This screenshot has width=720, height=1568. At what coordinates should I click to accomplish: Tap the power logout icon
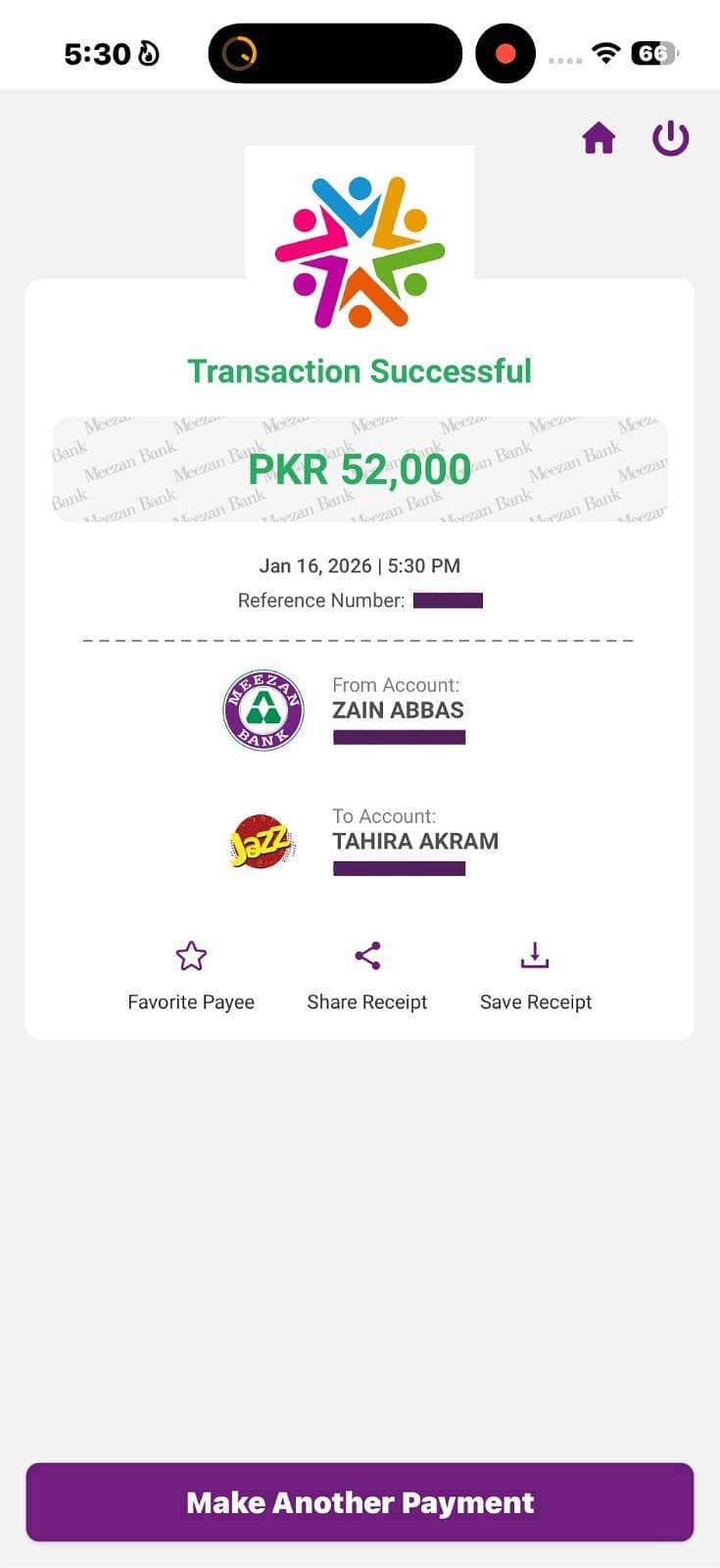[671, 138]
